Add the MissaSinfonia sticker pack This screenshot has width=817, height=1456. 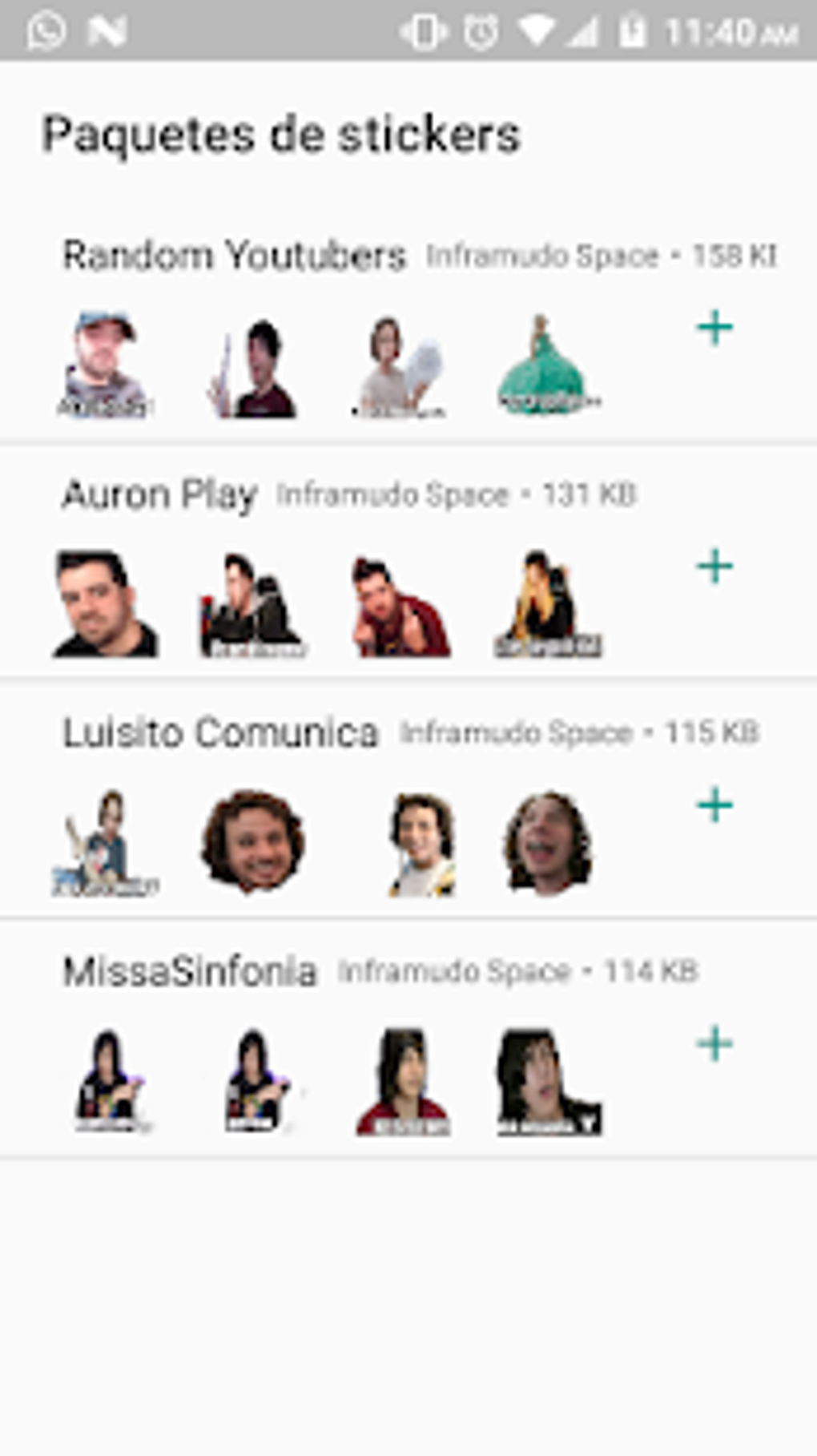715,1044
